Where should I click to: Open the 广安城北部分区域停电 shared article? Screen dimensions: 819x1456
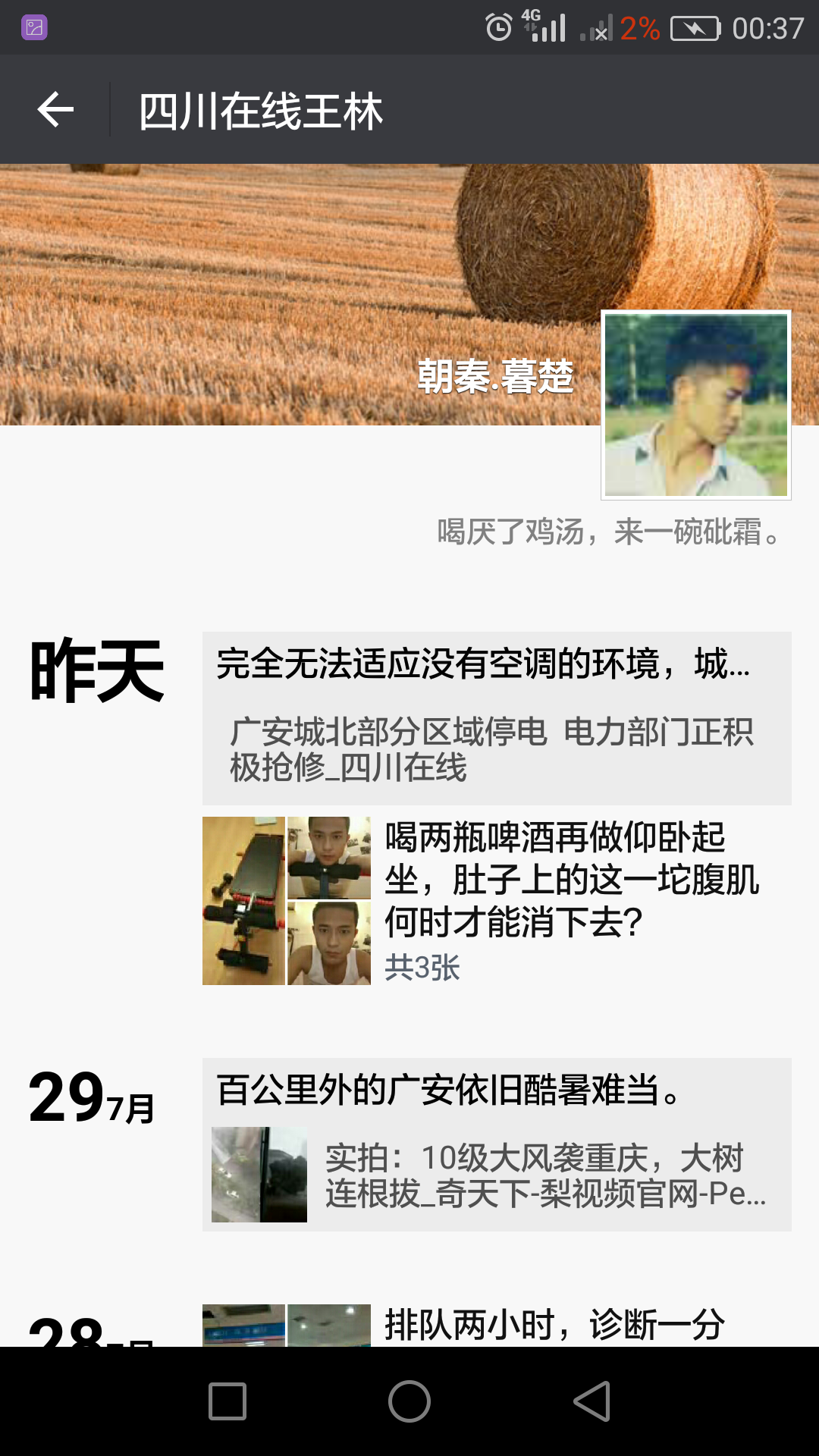(x=493, y=749)
